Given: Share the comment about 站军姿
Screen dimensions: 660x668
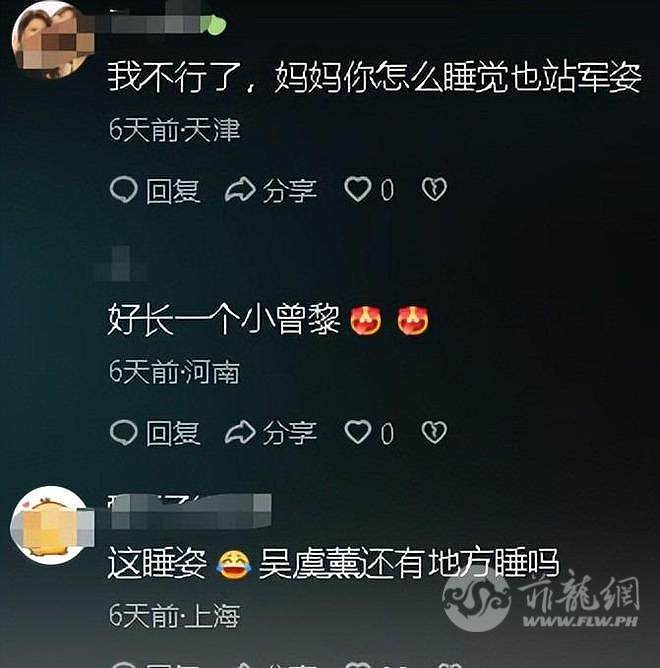Looking at the screenshot, I should 270,190.
